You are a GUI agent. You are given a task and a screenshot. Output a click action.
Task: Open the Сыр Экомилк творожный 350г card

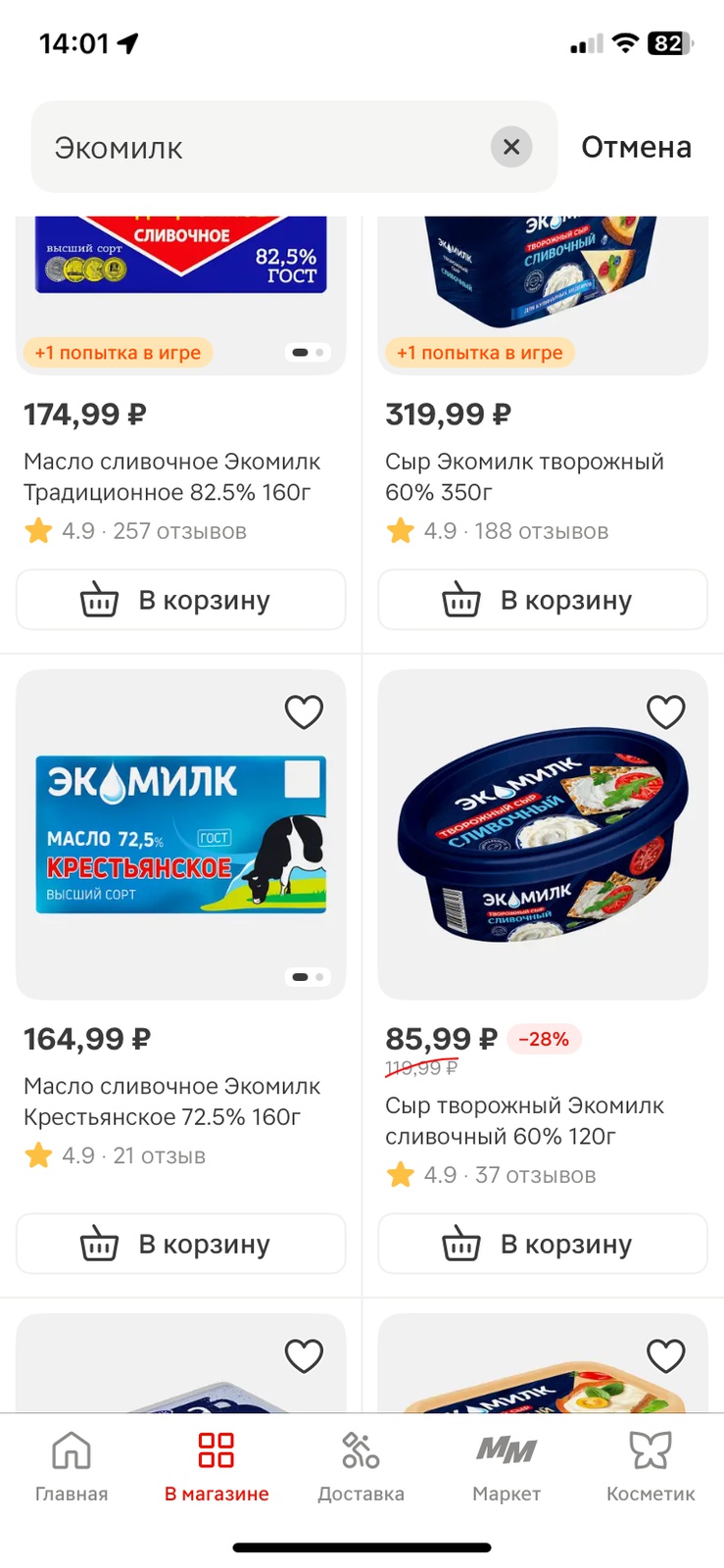click(x=524, y=476)
